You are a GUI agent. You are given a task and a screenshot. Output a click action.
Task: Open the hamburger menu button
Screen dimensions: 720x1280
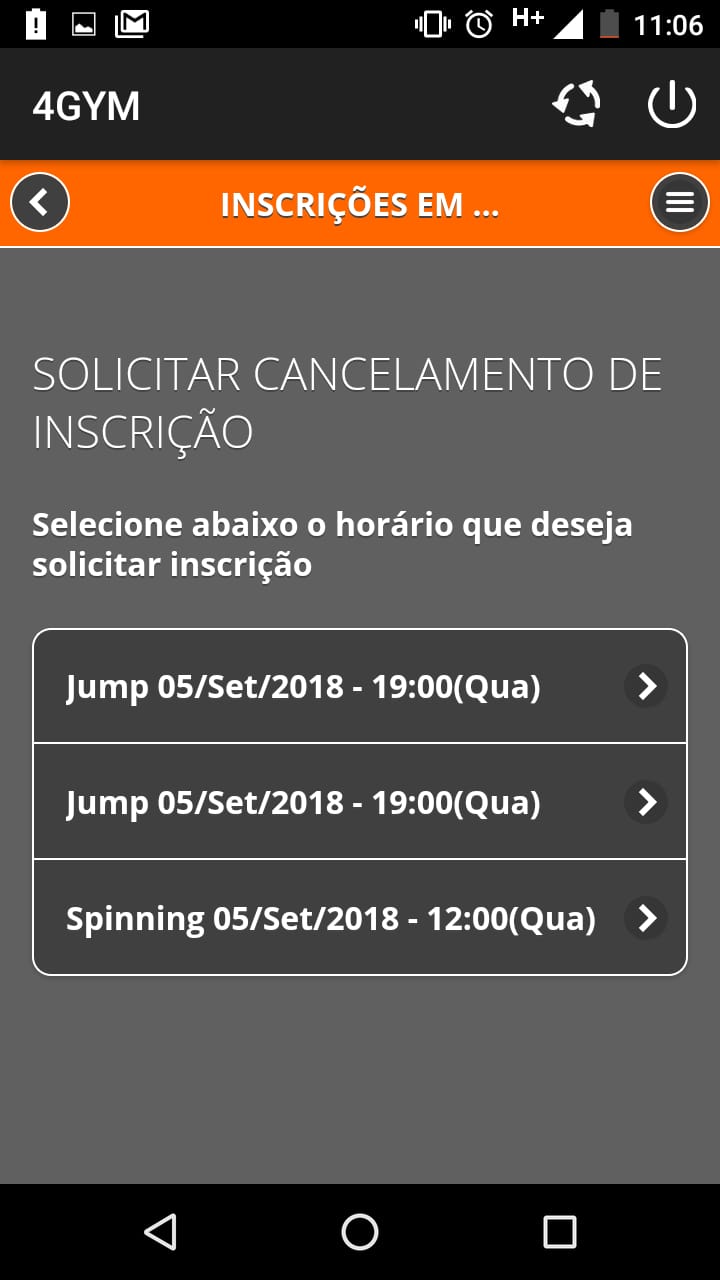tap(680, 203)
